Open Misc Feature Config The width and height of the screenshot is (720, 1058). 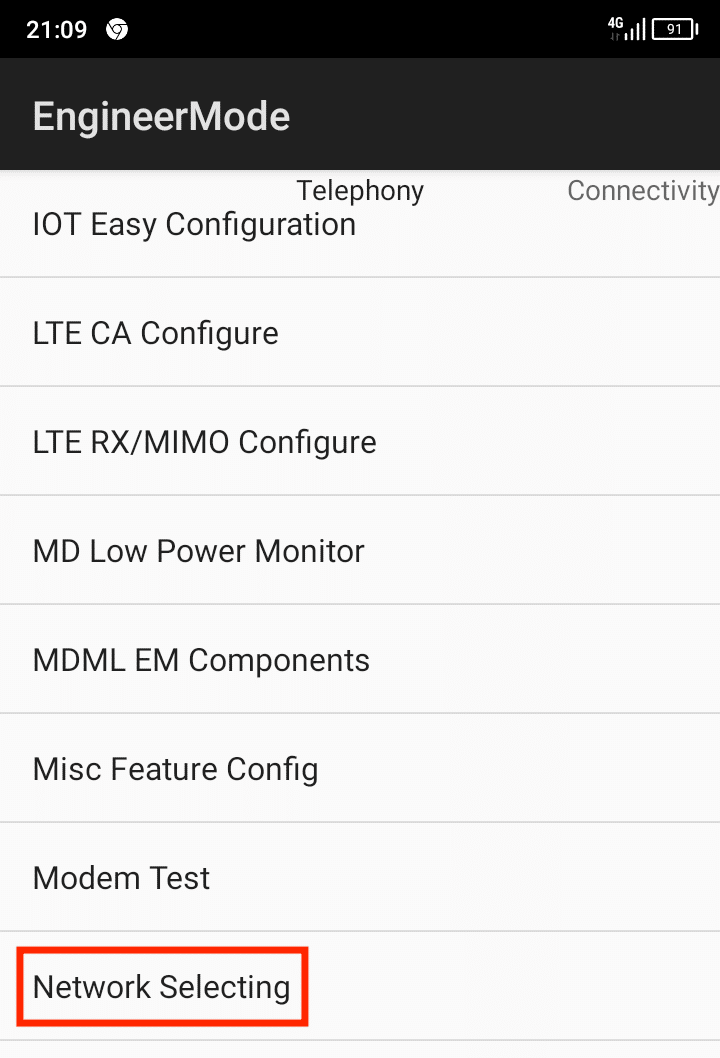coord(176,769)
